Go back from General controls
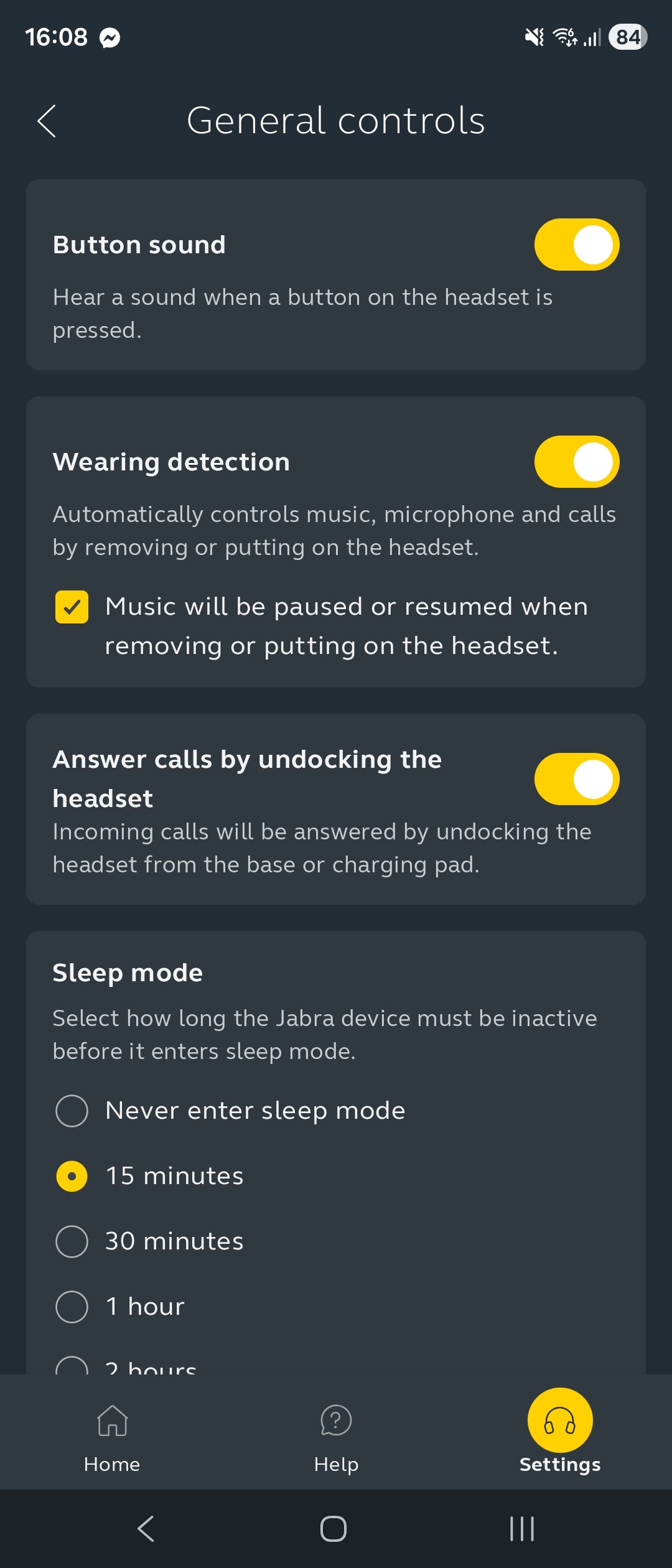 click(47, 121)
